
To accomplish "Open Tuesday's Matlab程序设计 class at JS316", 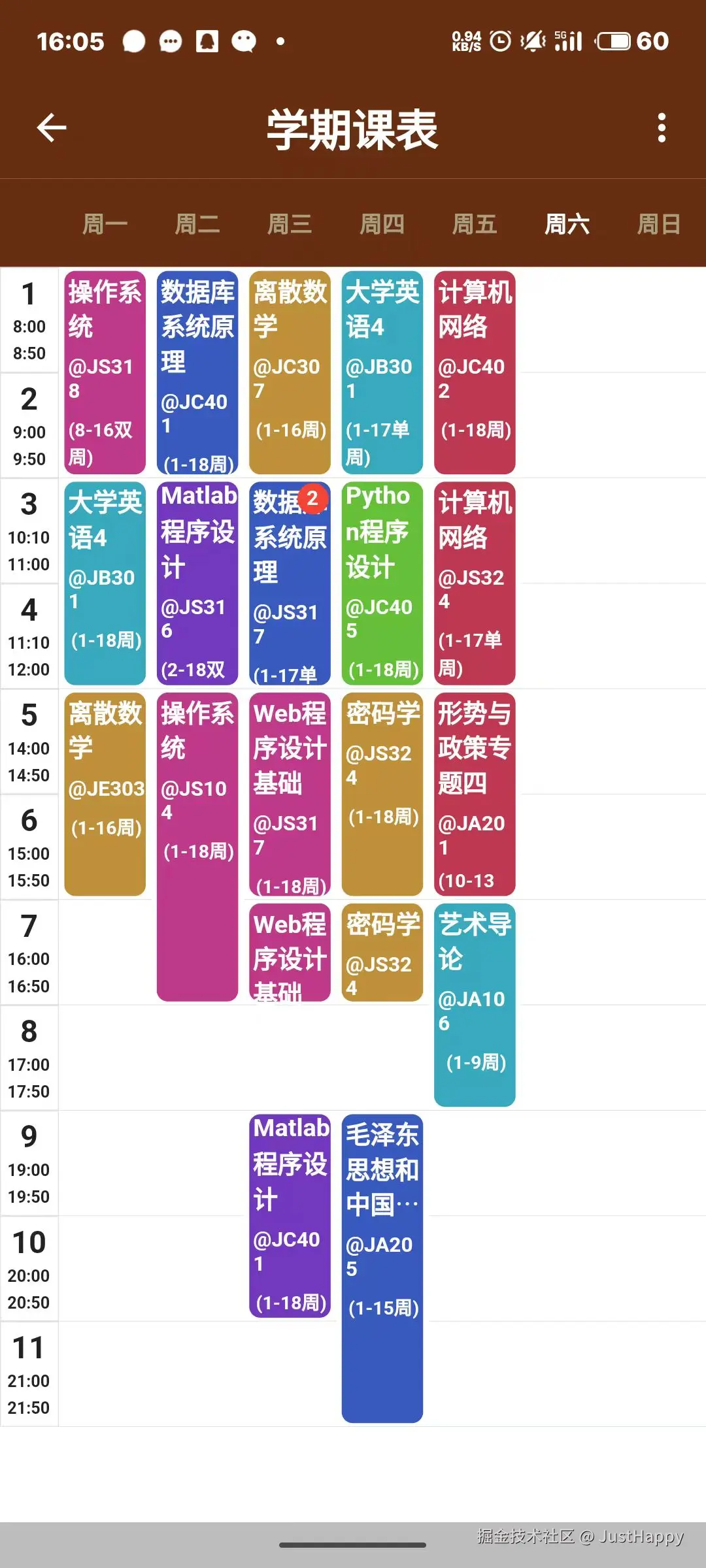I will 197,583.
